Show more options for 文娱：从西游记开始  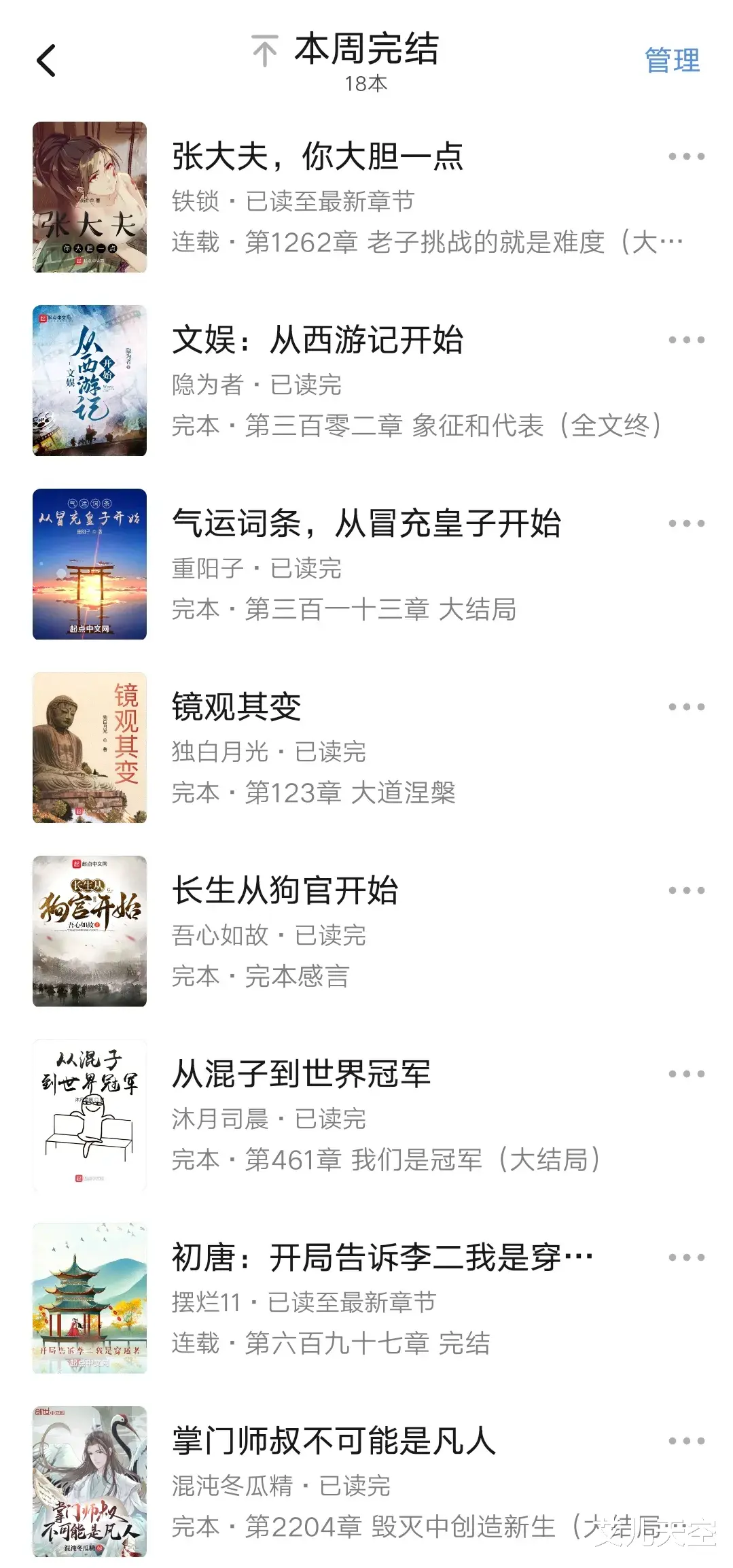(686, 341)
